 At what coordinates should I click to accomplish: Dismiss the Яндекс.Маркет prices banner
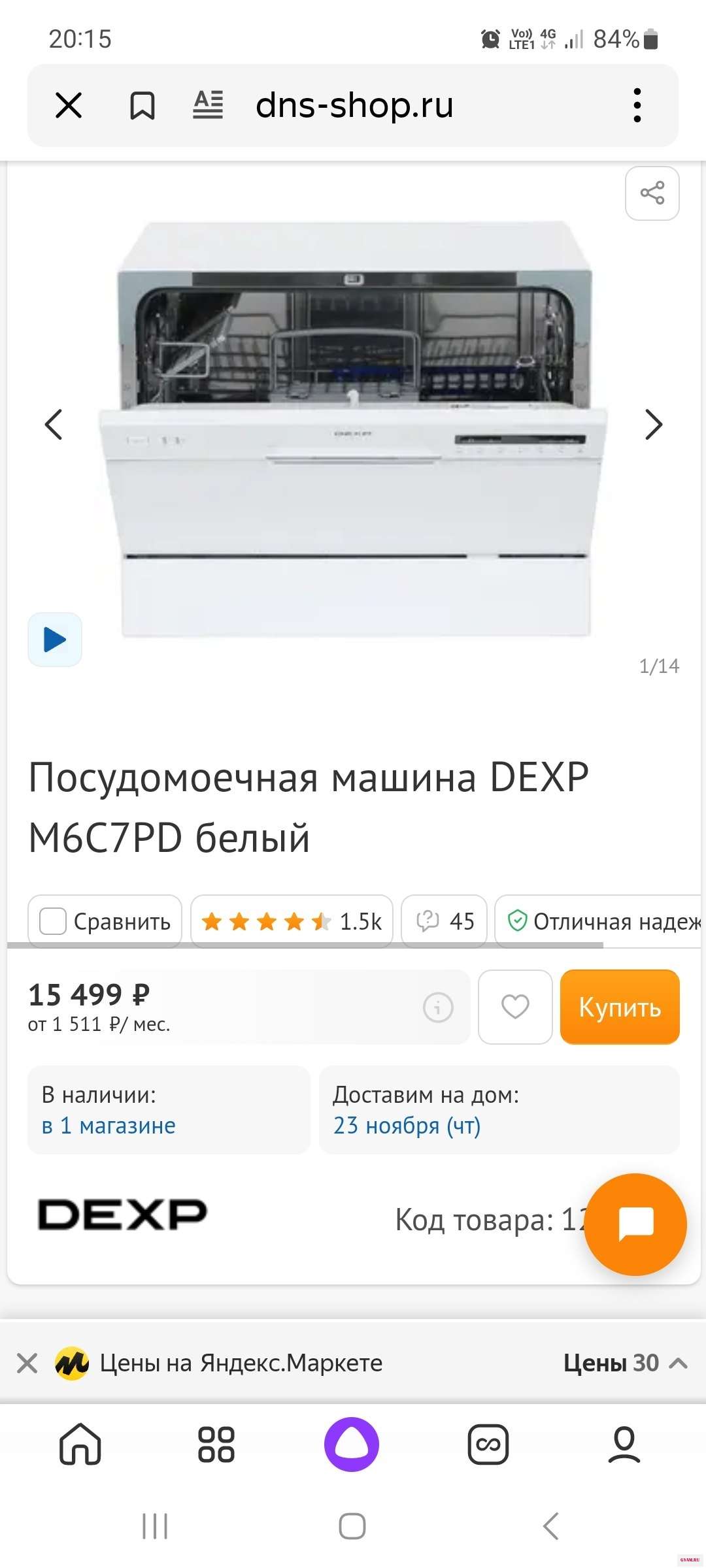27,1364
